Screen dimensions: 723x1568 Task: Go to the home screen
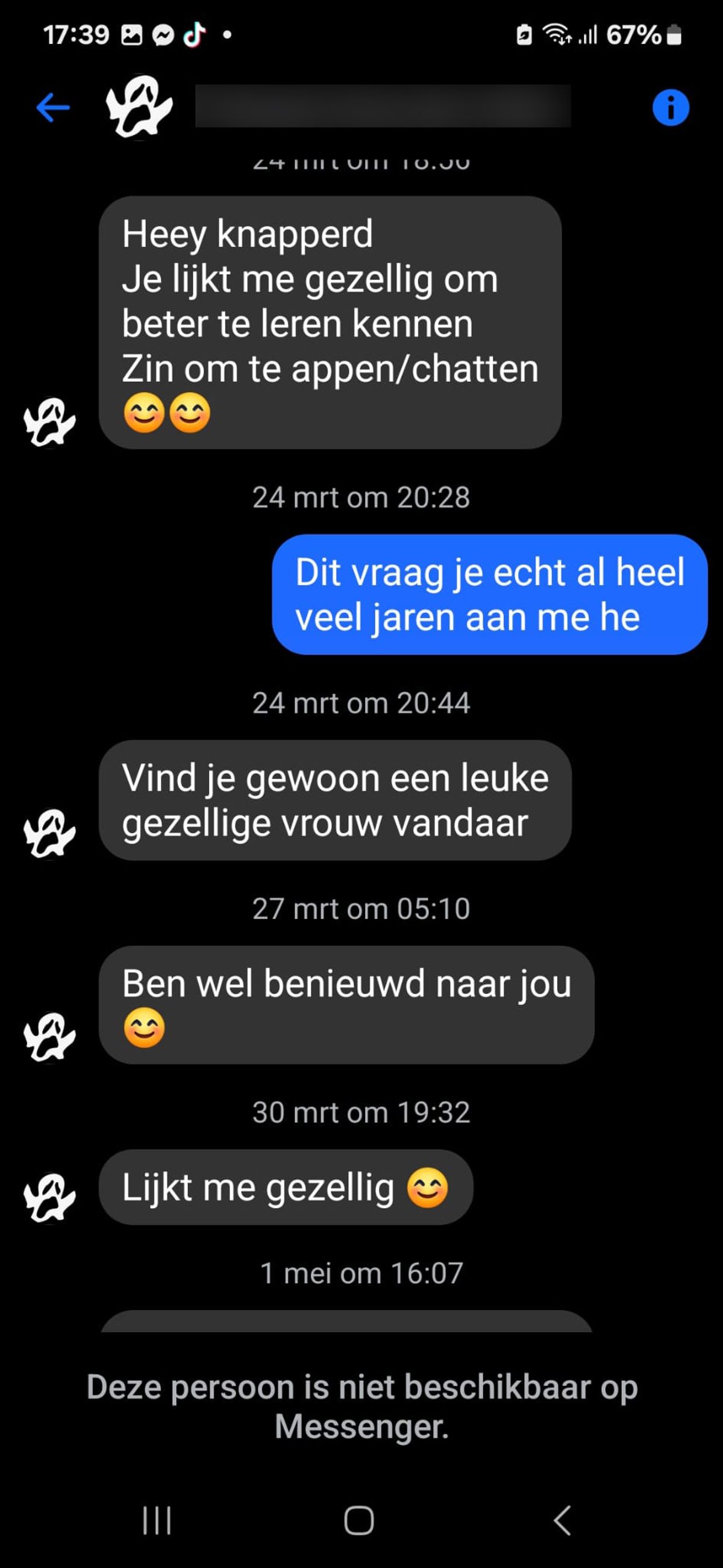click(358, 1520)
